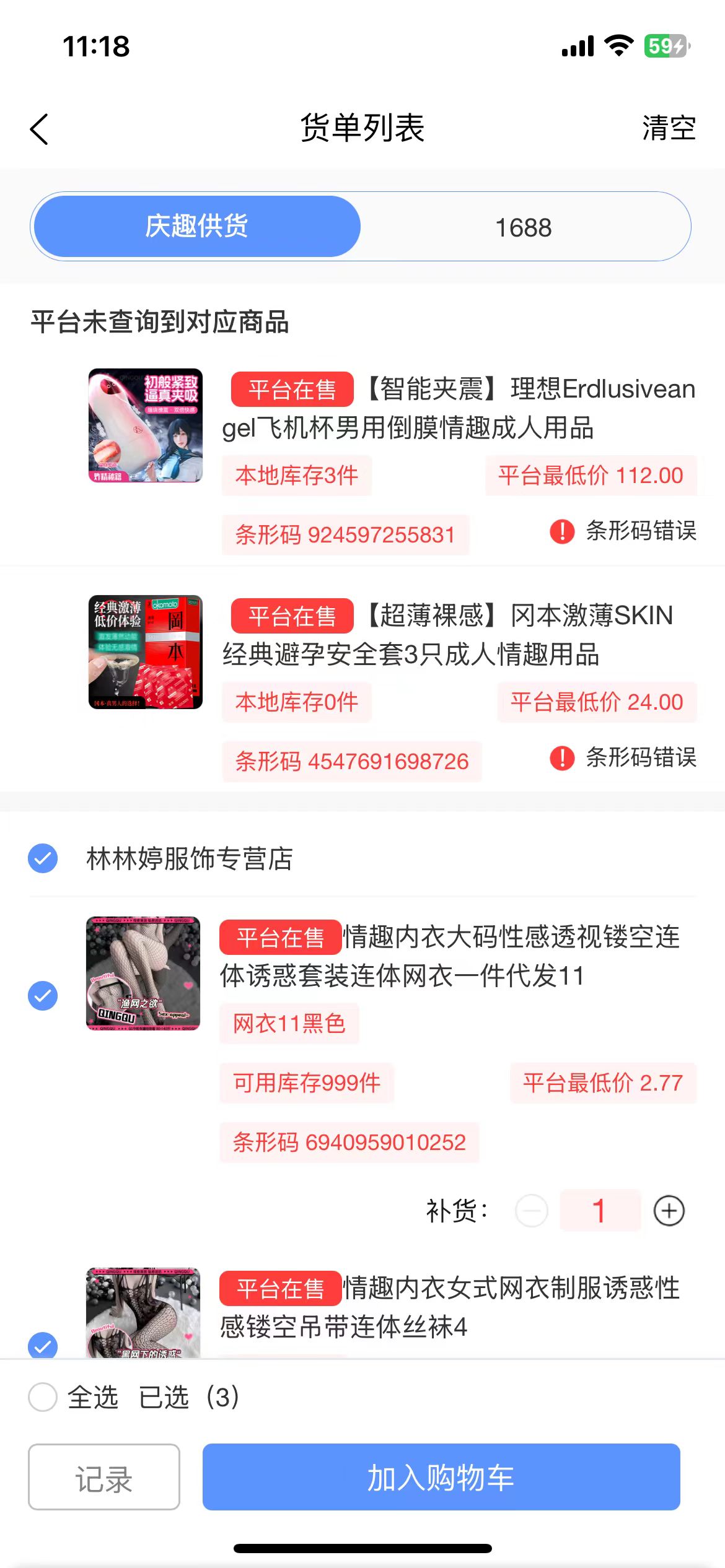
Task: Open the 吊带连体丝袜4 product image
Action: tap(143, 1313)
